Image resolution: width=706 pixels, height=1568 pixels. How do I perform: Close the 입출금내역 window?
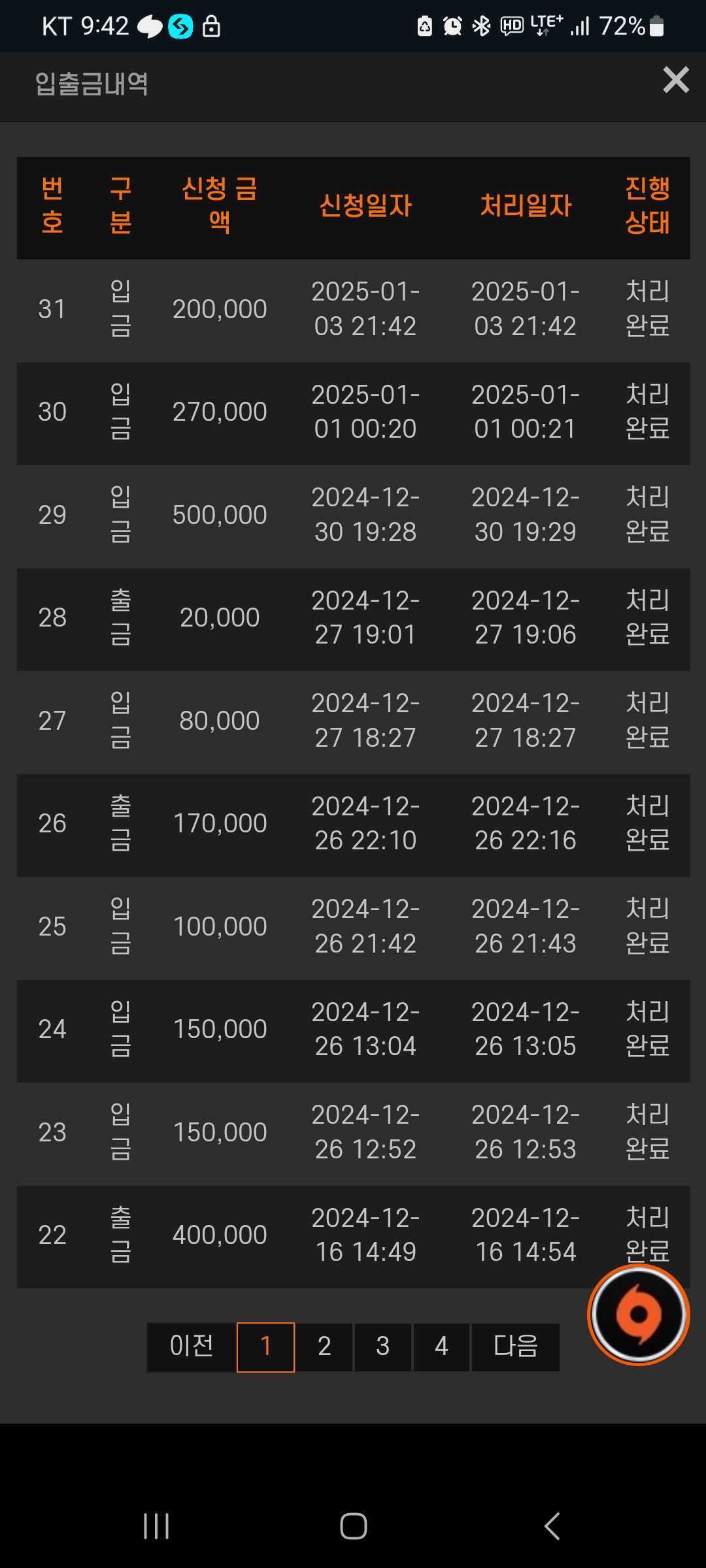click(x=676, y=80)
